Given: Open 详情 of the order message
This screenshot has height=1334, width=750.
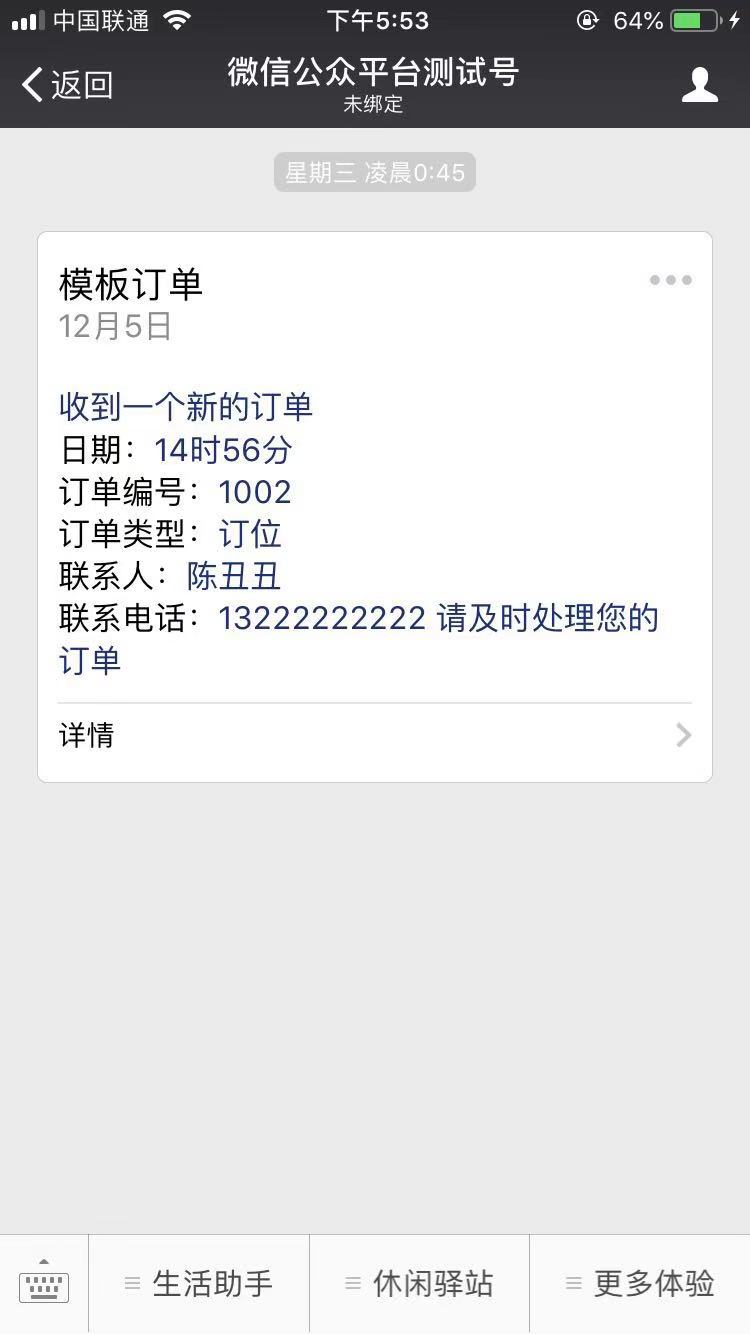Looking at the screenshot, I should (x=374, y=736).
